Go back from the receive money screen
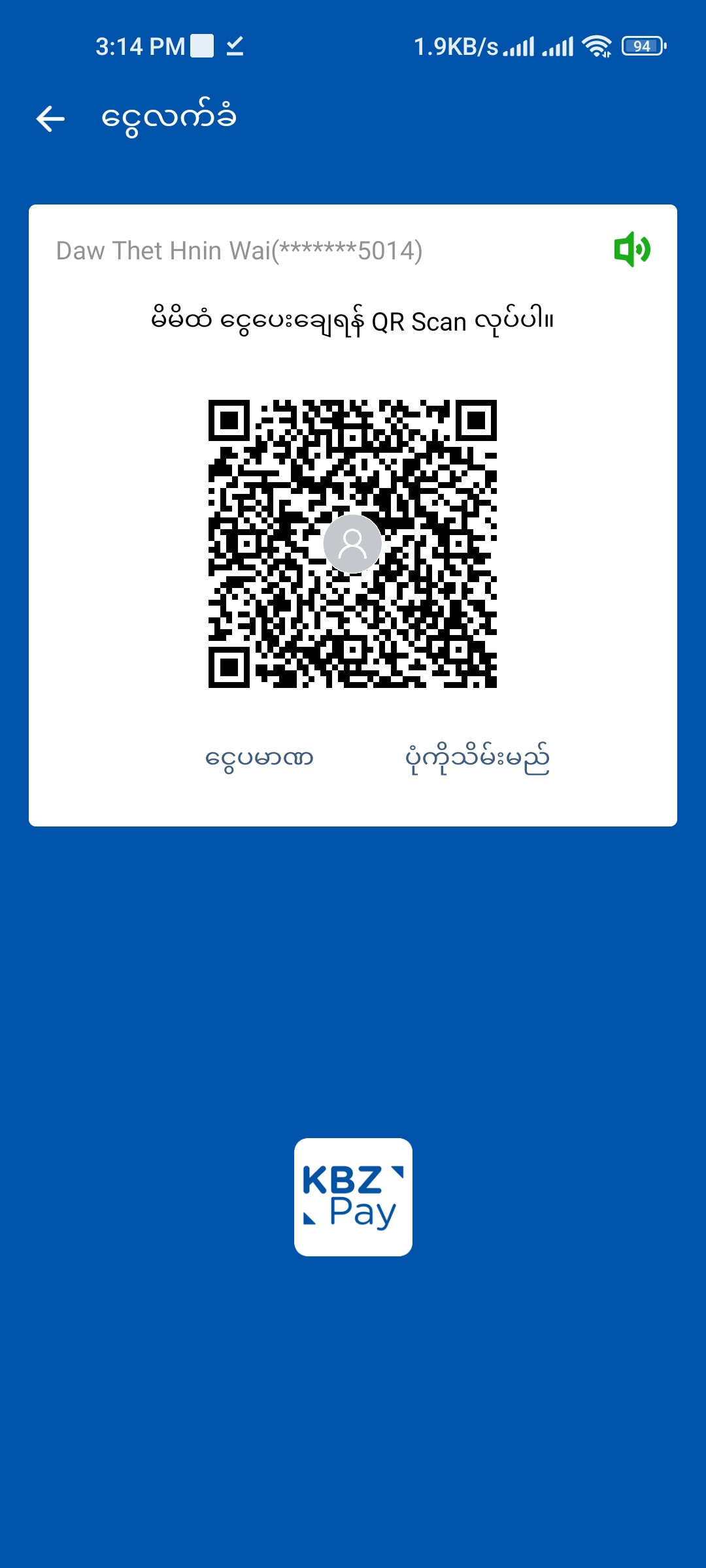 [50, 119]
